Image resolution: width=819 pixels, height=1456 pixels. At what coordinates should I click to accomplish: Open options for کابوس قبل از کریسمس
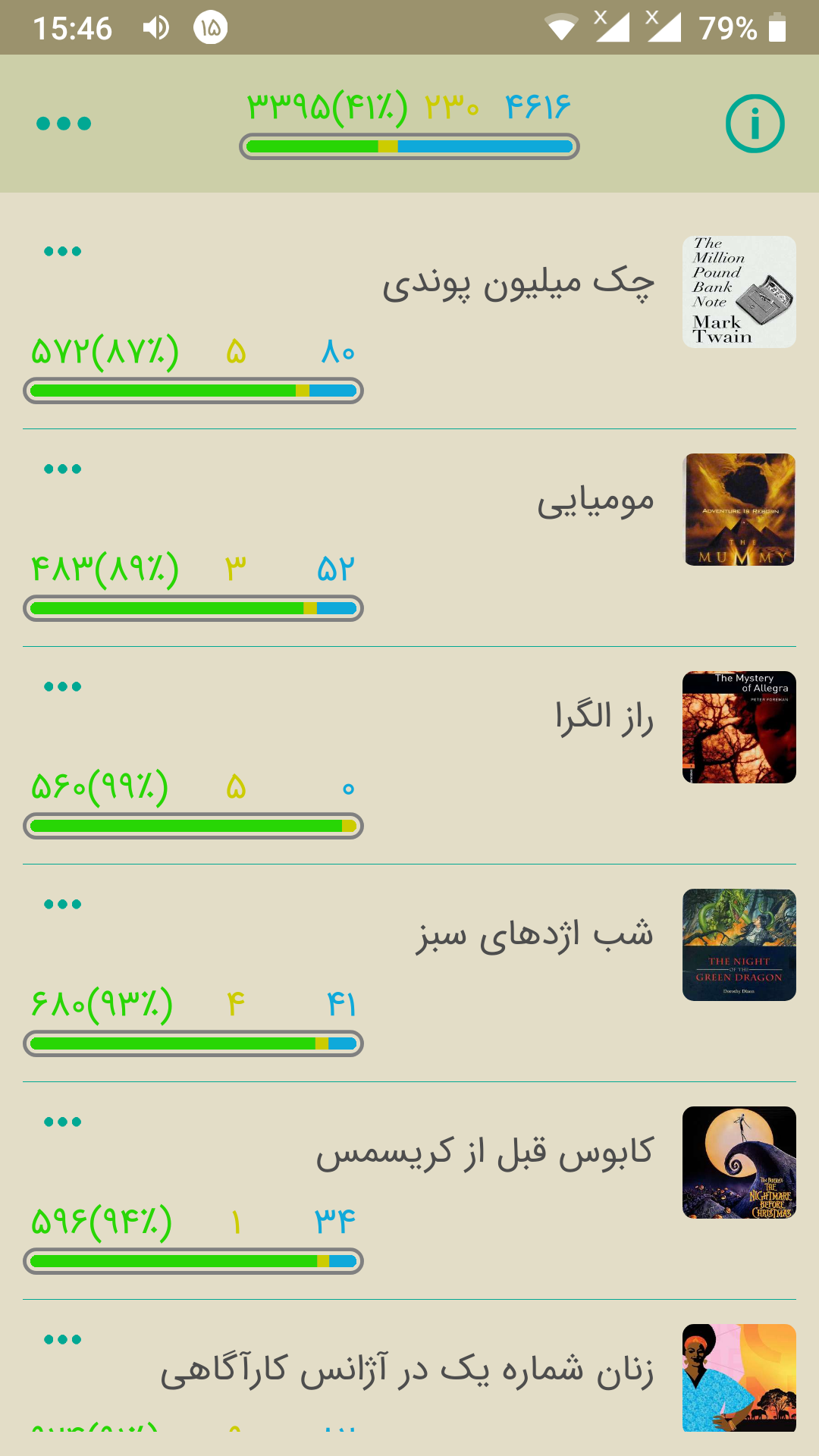(63, 1122)
